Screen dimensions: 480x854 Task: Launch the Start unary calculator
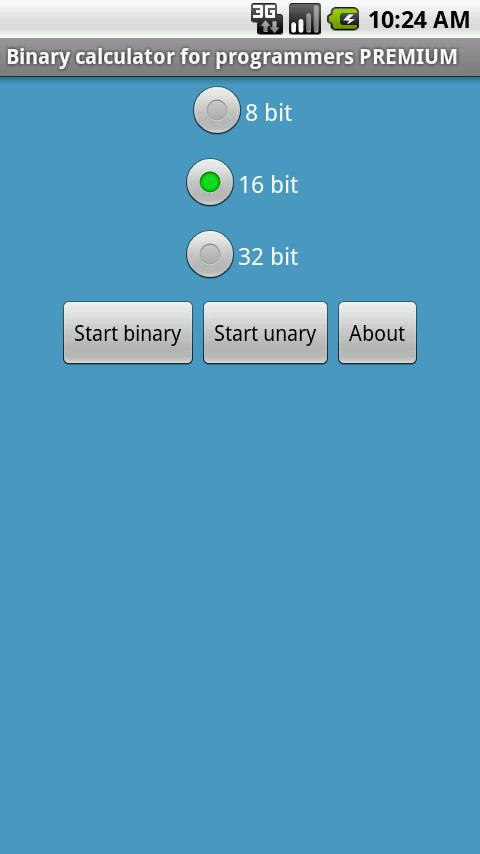point(265,333)
